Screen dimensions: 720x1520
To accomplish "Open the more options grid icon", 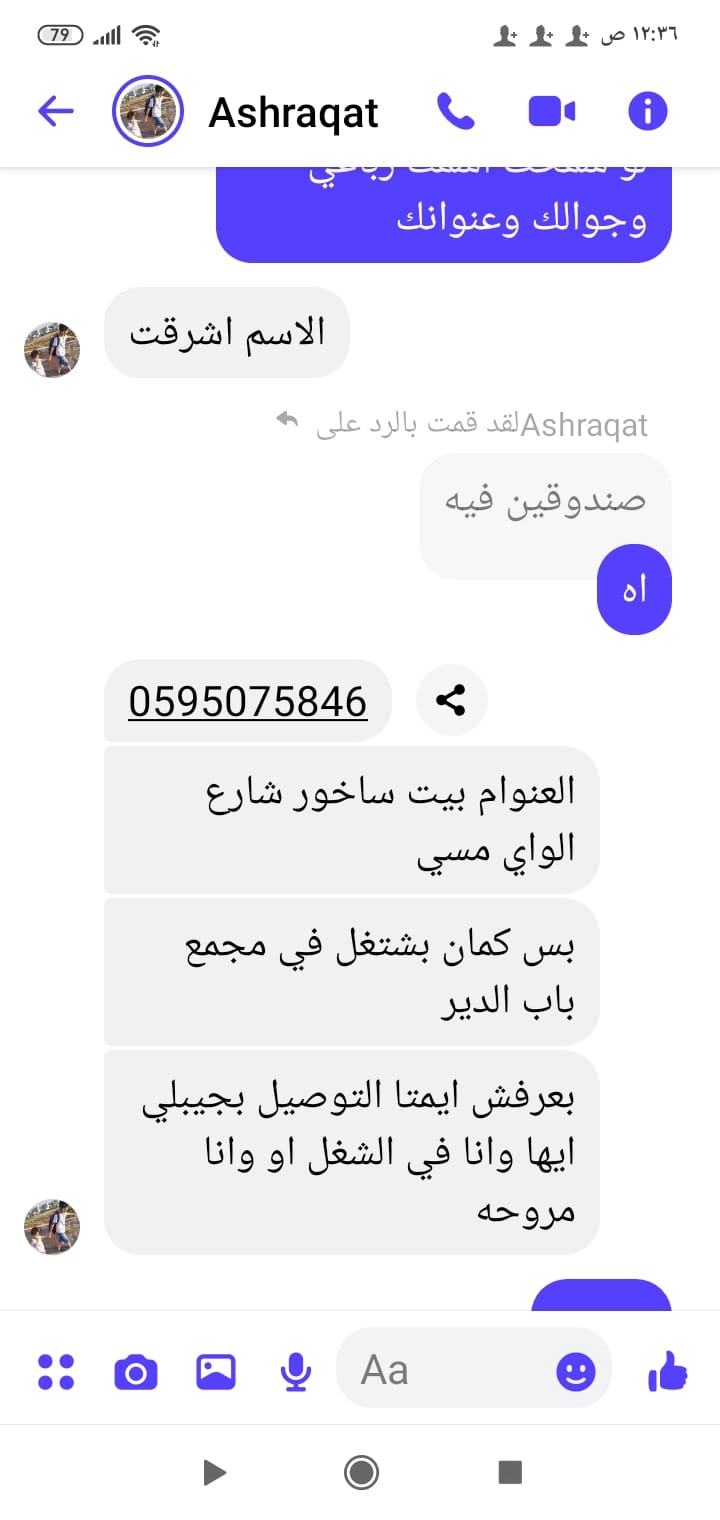I will click(x=56, y=1371).
